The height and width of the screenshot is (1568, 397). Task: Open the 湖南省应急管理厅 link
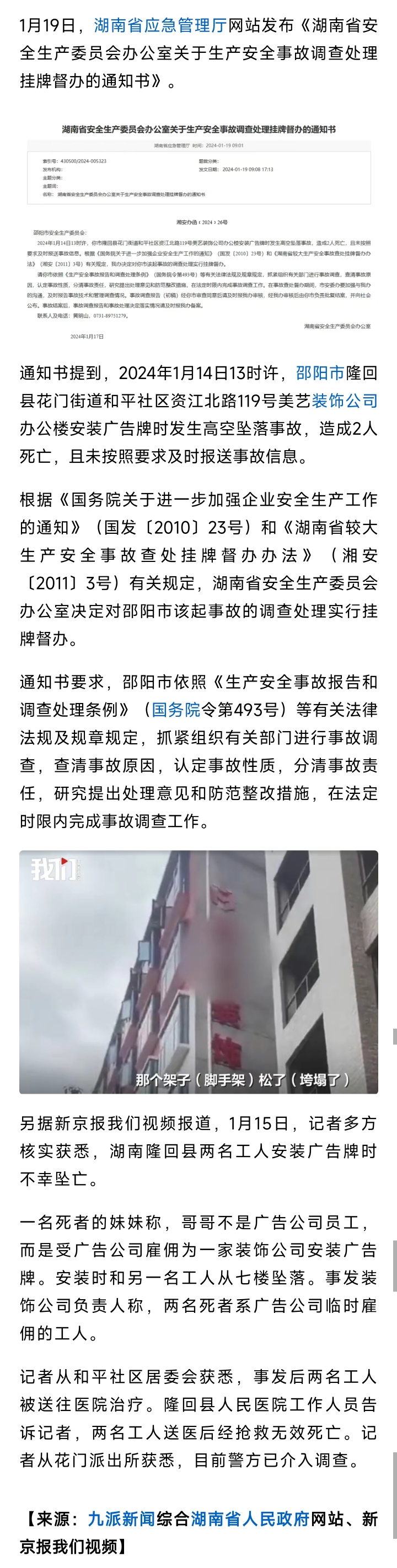pos(160,25)
